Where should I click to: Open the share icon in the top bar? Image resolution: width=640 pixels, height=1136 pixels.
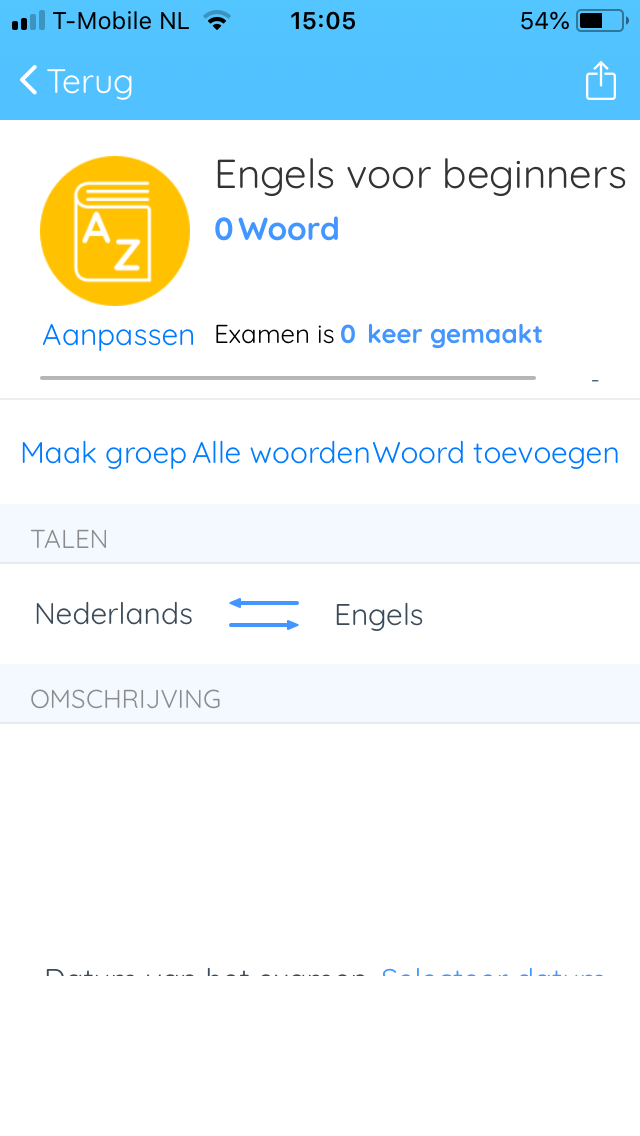pyautogui.click(x=601, y=80)
